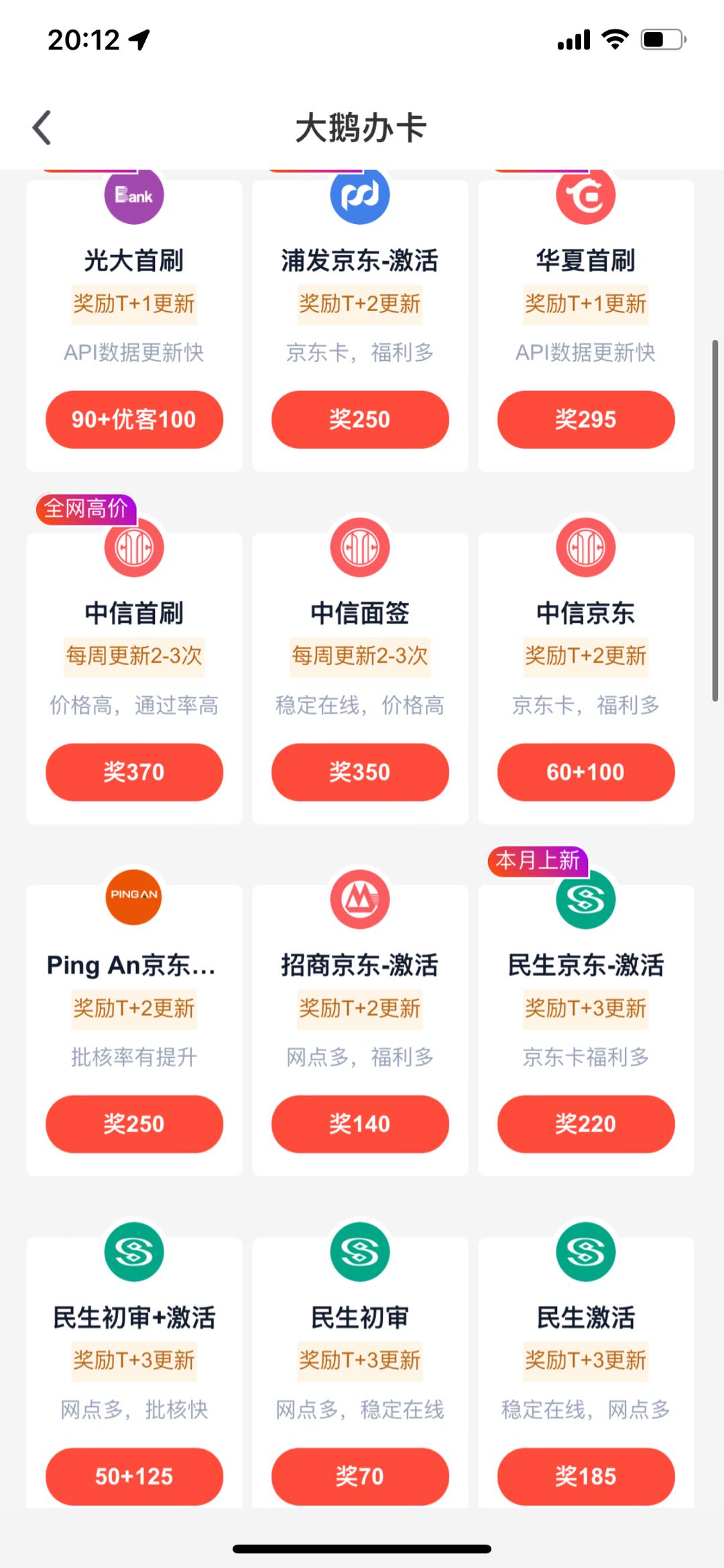The height and width of the screenshot is (1568, 724).
Task: Open the 招商京东-激活 card
Action: point(360,1029)
